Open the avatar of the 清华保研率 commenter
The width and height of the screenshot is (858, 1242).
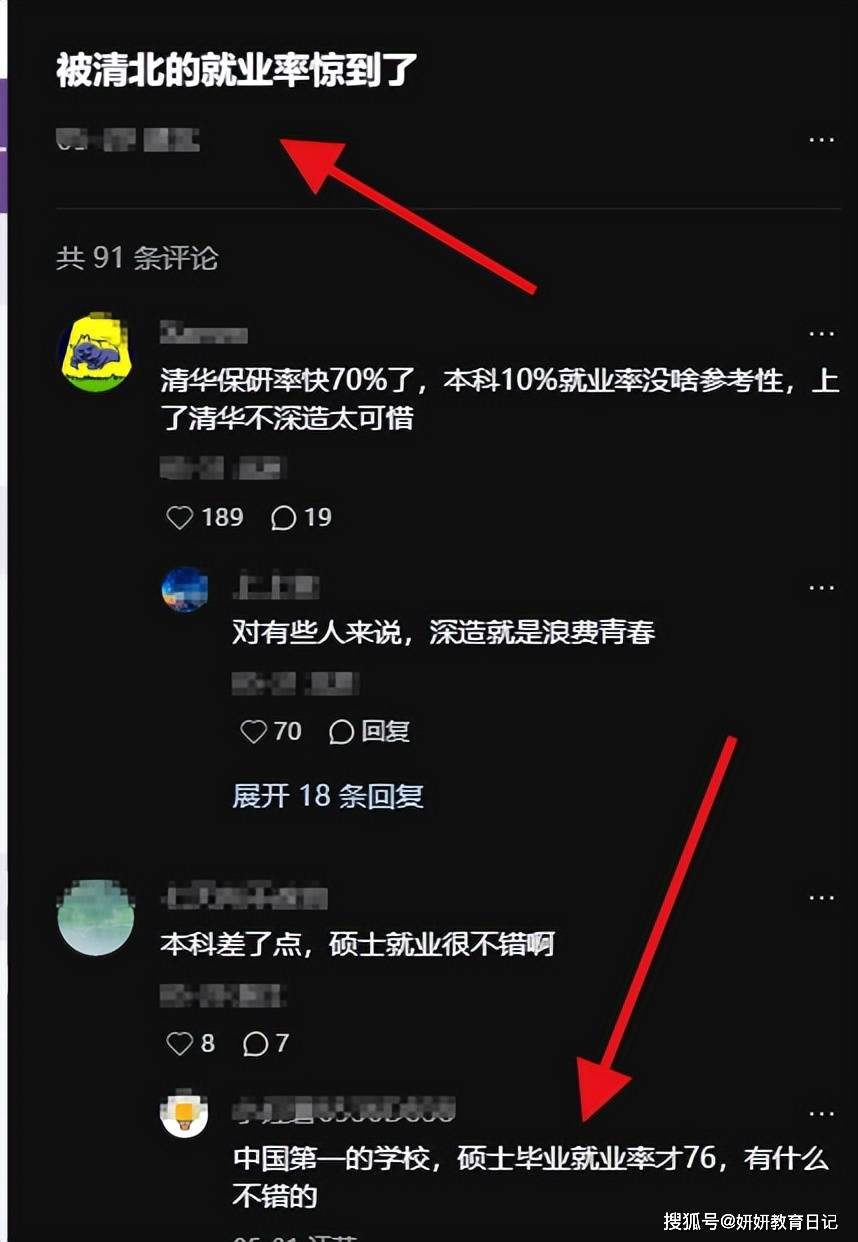tap(96, 353)
